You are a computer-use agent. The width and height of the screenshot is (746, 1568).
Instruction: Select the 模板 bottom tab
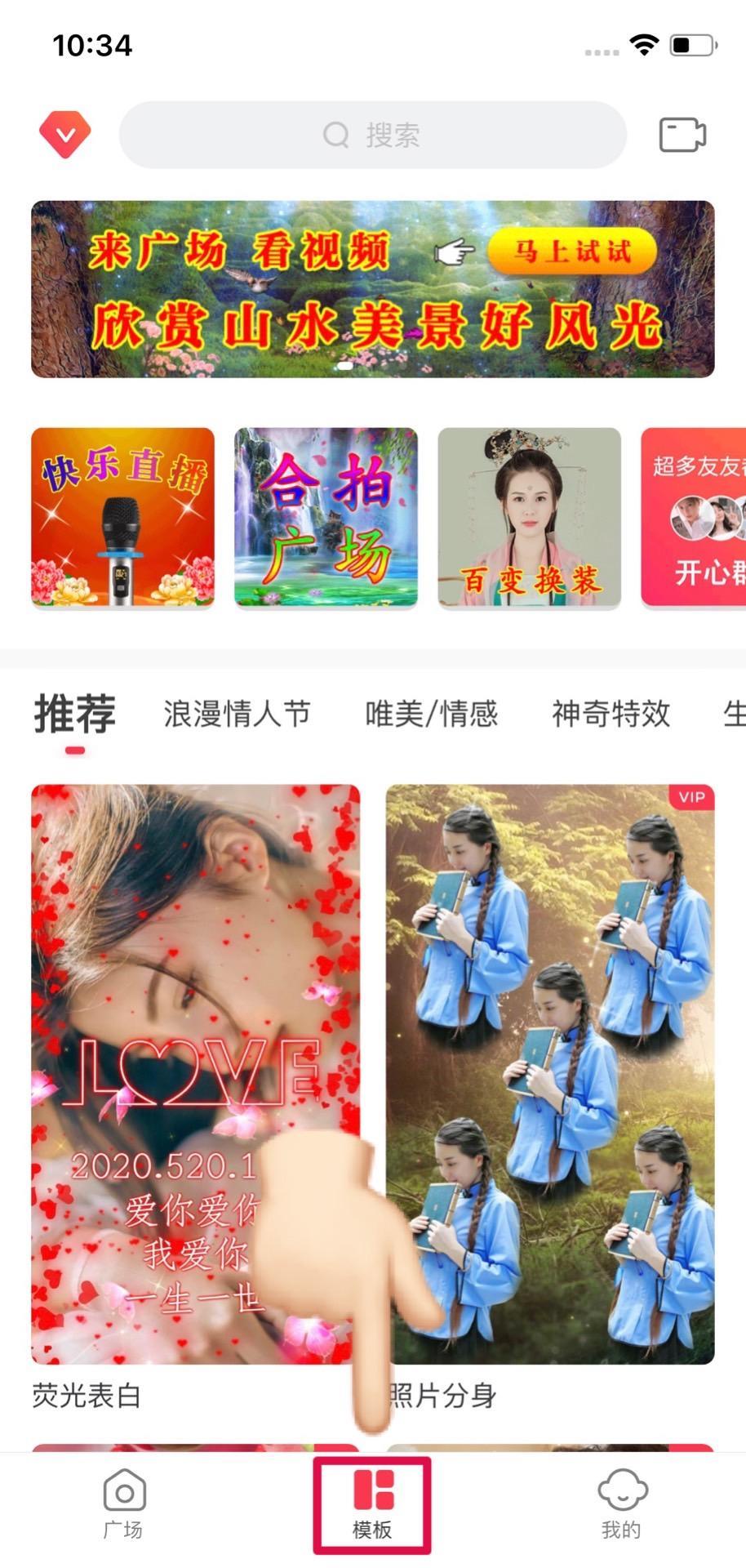[x=372, y=1504]
